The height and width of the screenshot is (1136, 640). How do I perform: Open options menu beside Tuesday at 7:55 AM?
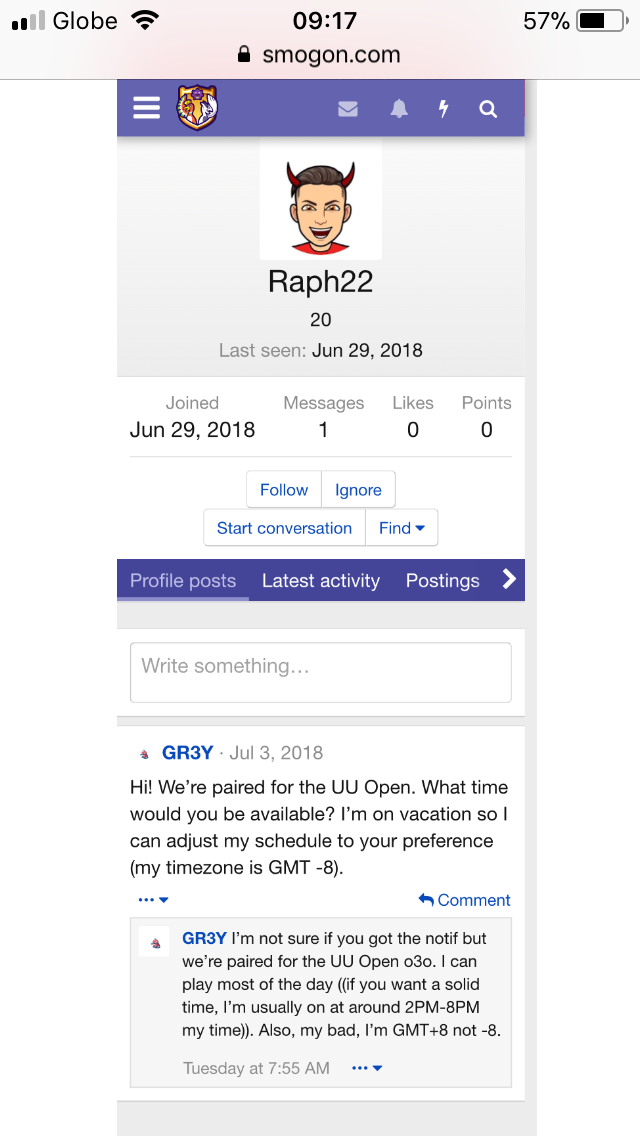[x=367, y=1068]
